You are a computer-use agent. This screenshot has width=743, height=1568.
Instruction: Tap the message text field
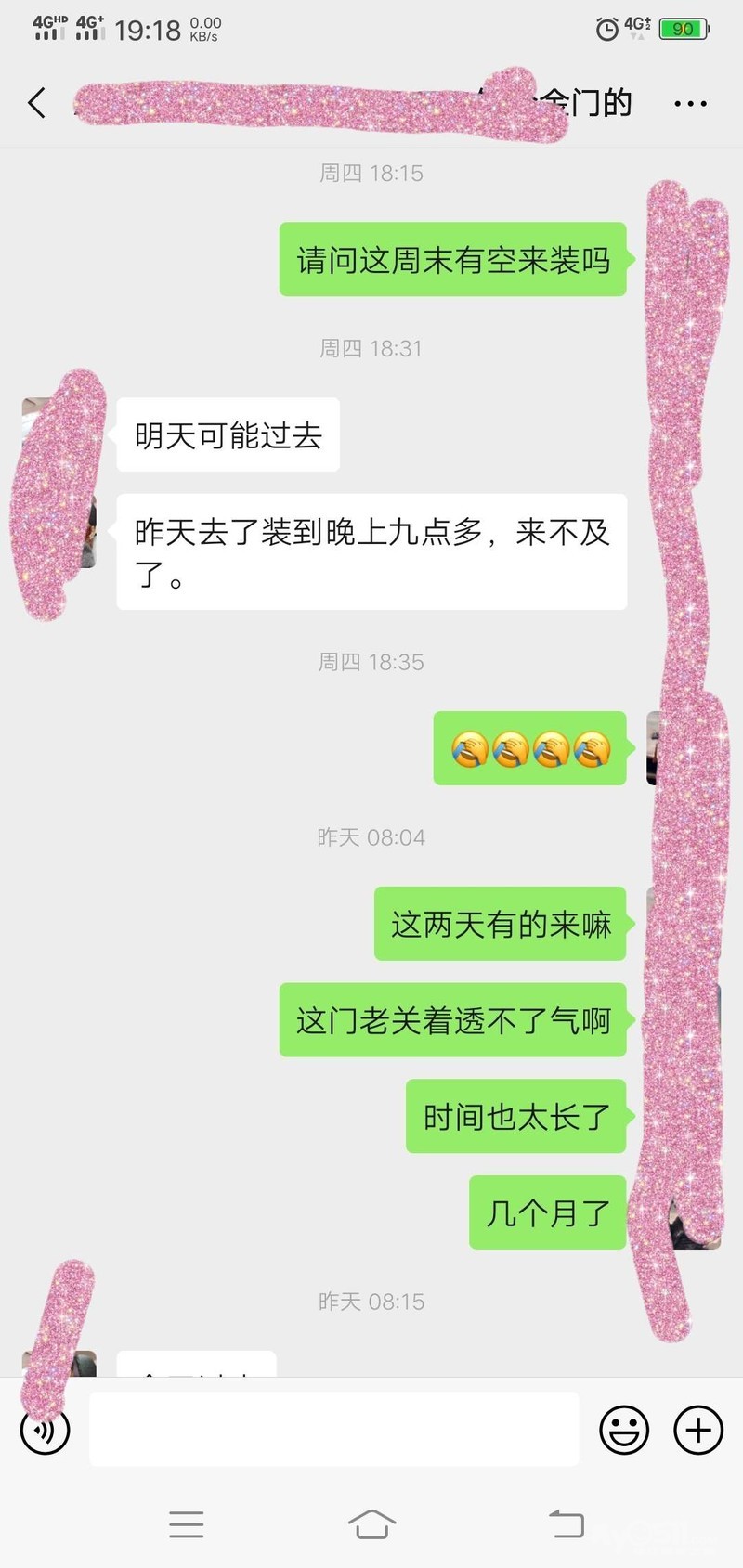point(334,1430)
